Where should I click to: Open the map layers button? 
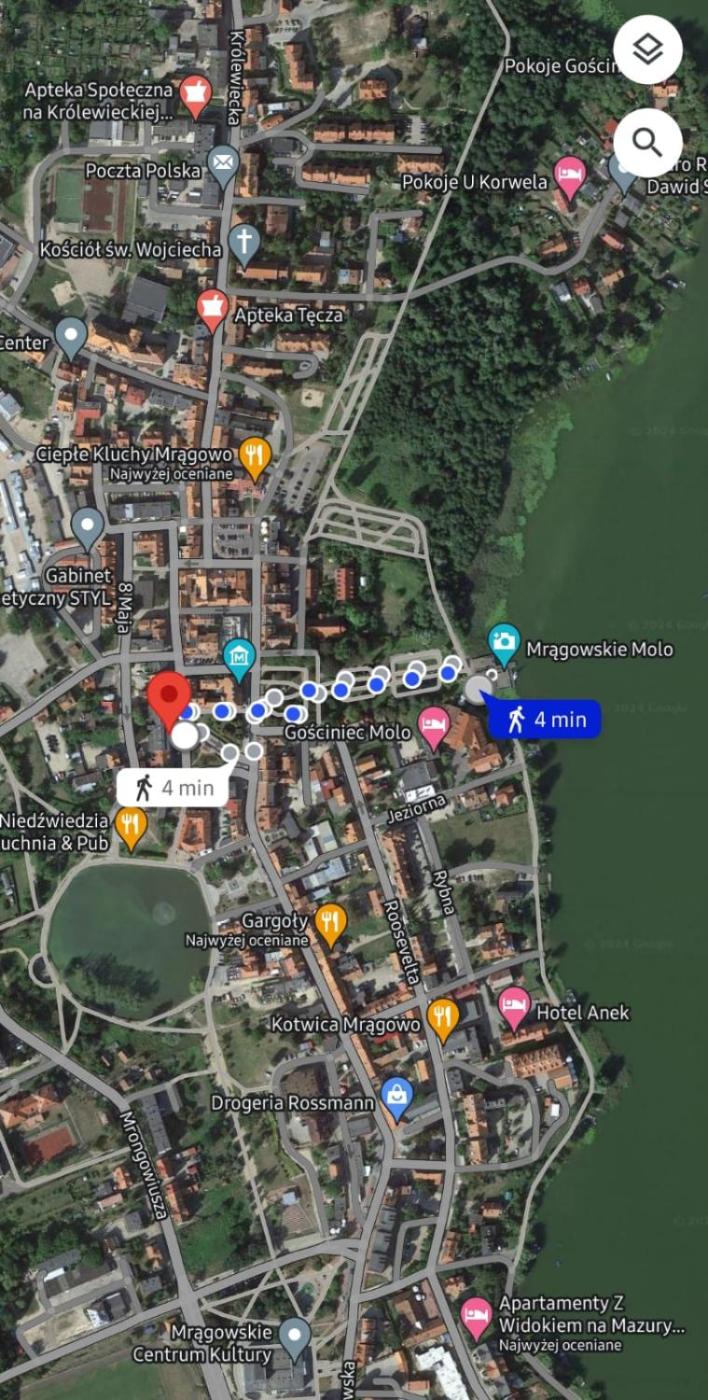(x=648, y=50)
